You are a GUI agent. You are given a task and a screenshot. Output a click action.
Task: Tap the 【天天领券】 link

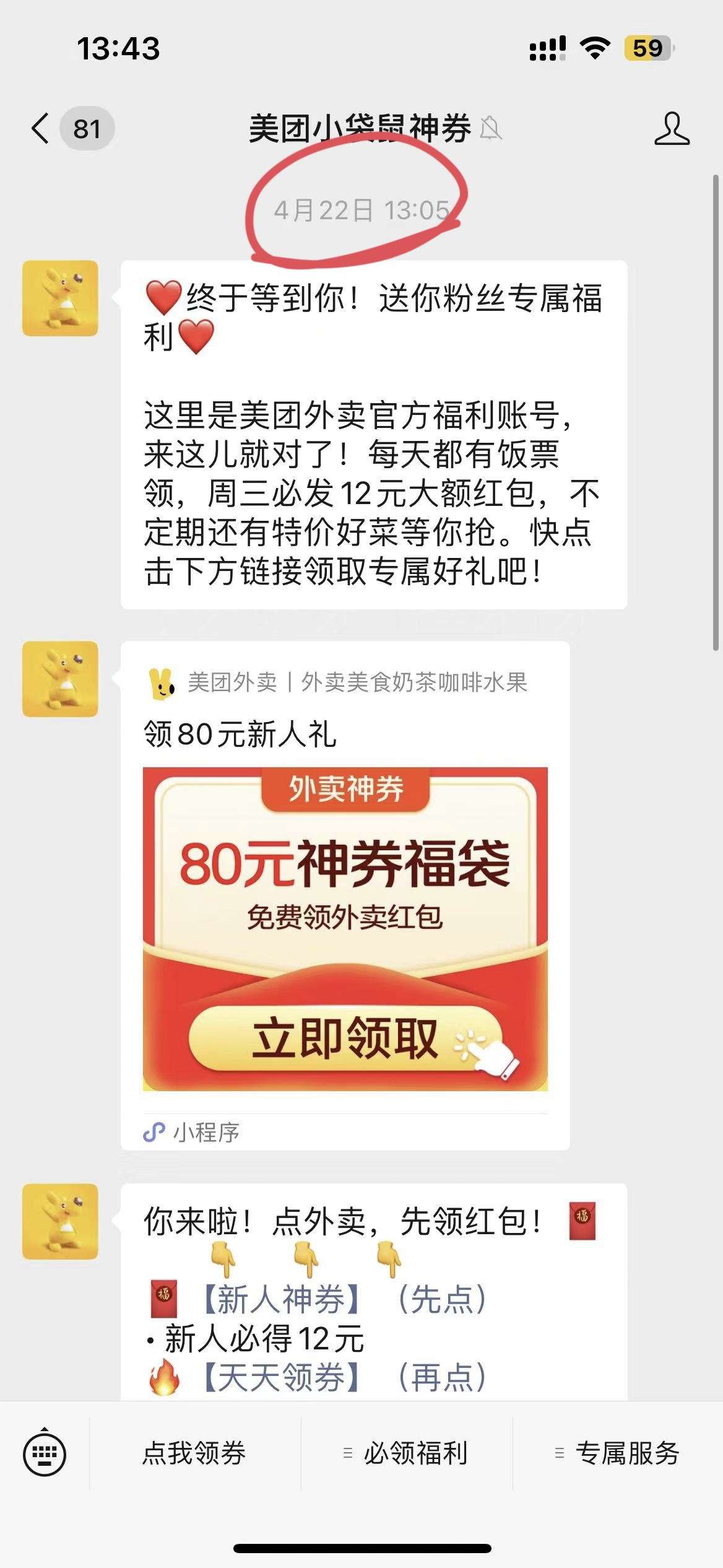282,1378
